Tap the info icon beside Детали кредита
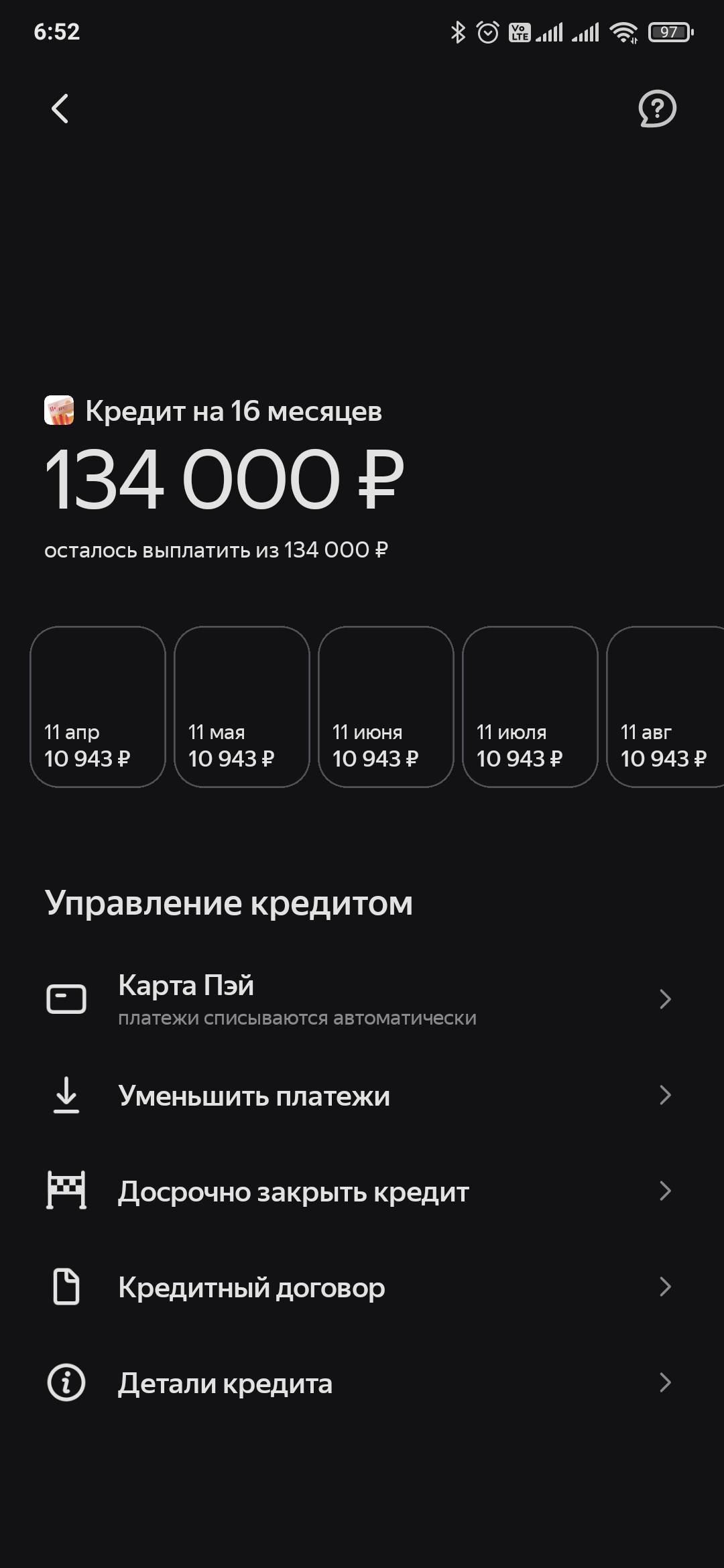Screen dimensions: 724x1568 click(66, 1382)
